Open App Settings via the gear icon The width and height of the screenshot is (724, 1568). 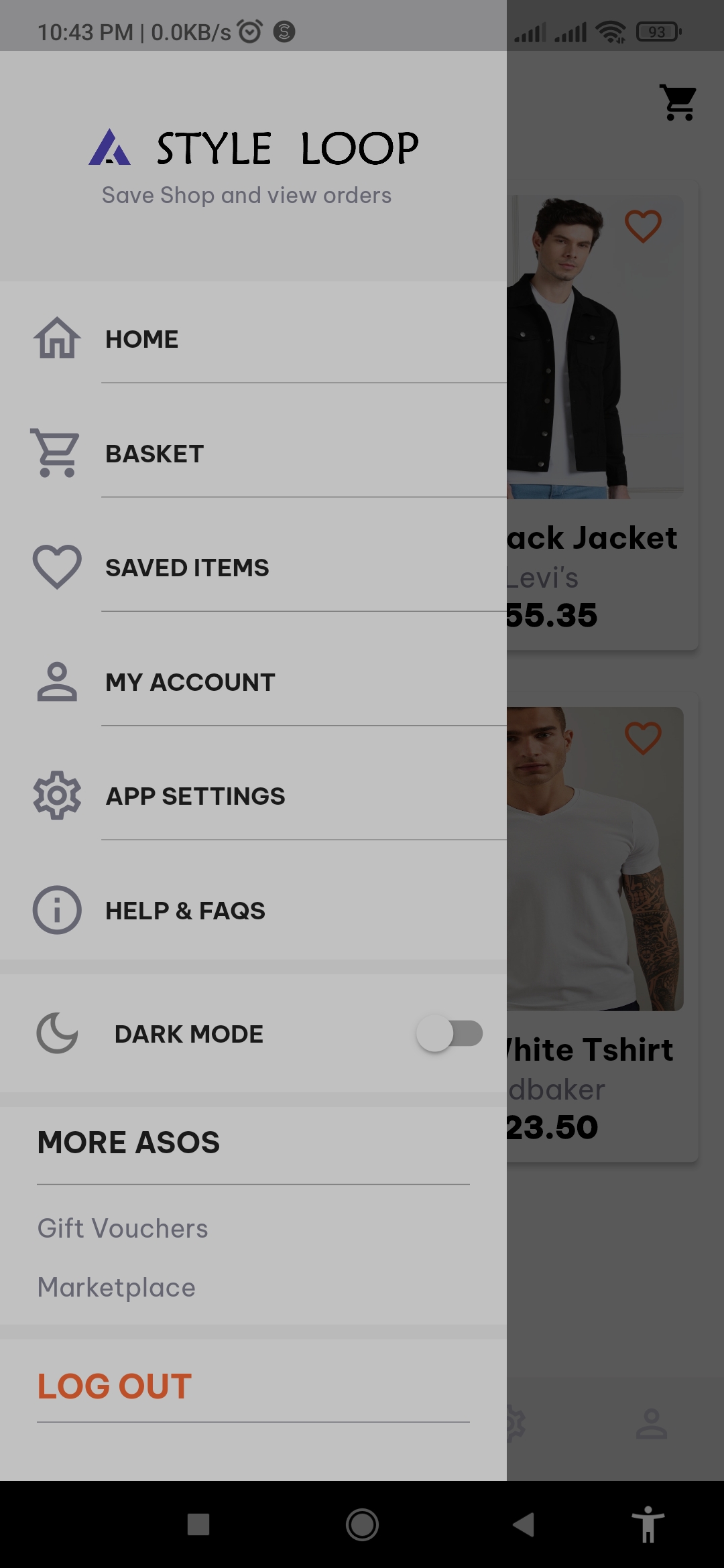click(56, 796)
